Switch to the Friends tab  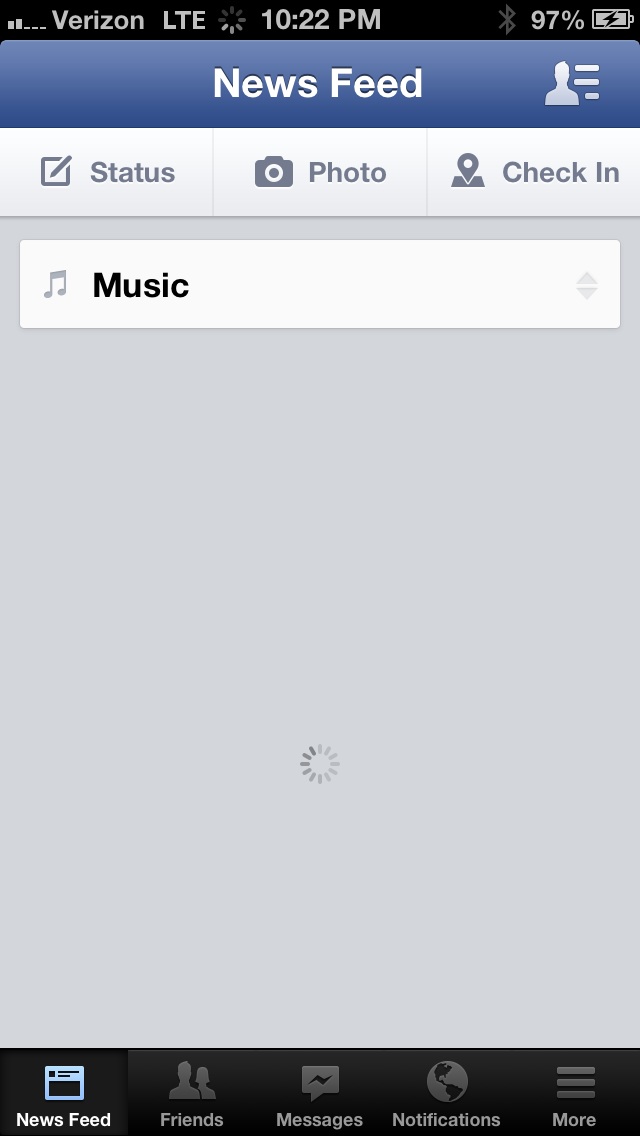[x=191, y=1094]
